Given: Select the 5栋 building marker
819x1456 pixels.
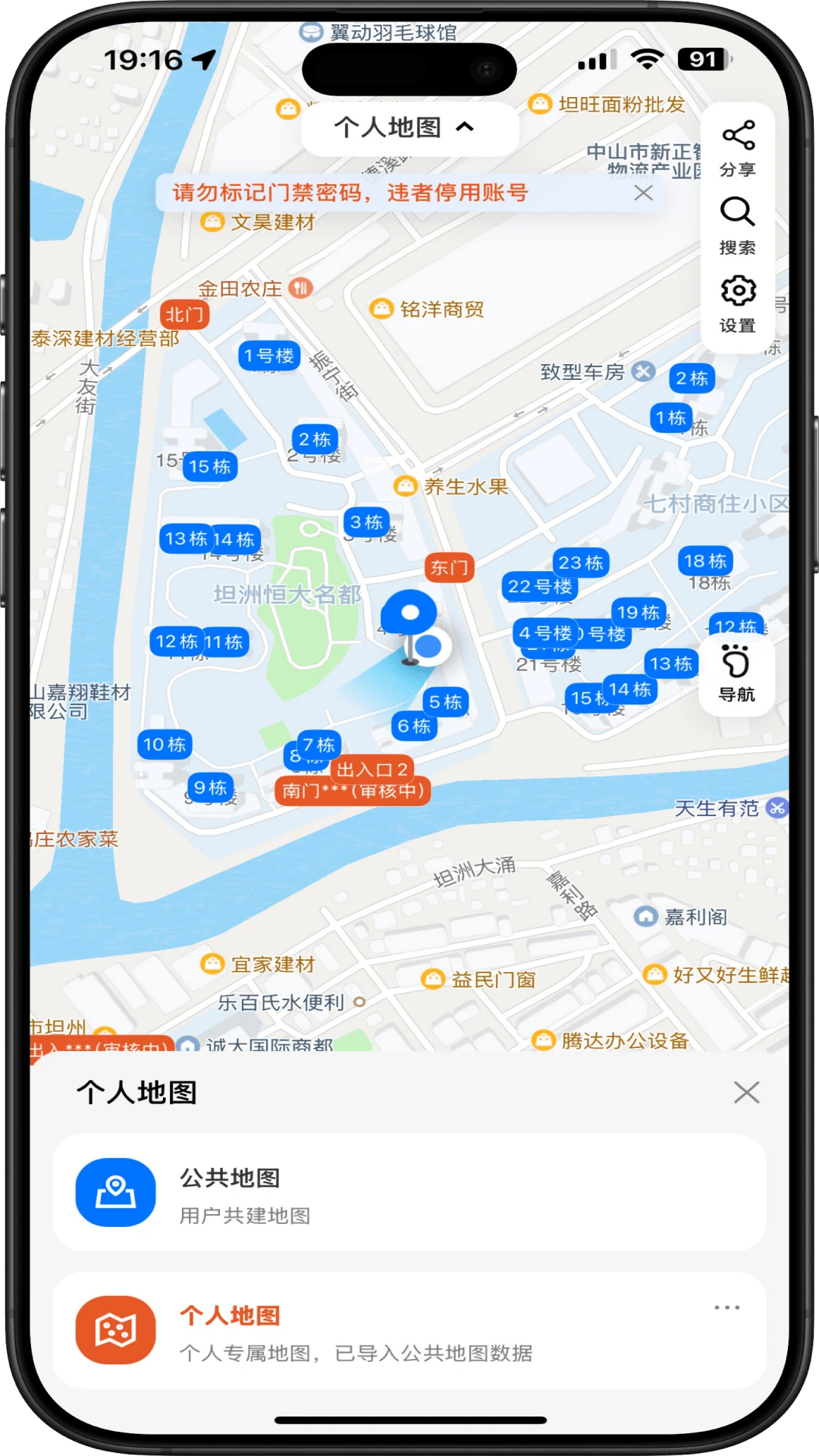Looking at the screenshot, I should (445, 701).
